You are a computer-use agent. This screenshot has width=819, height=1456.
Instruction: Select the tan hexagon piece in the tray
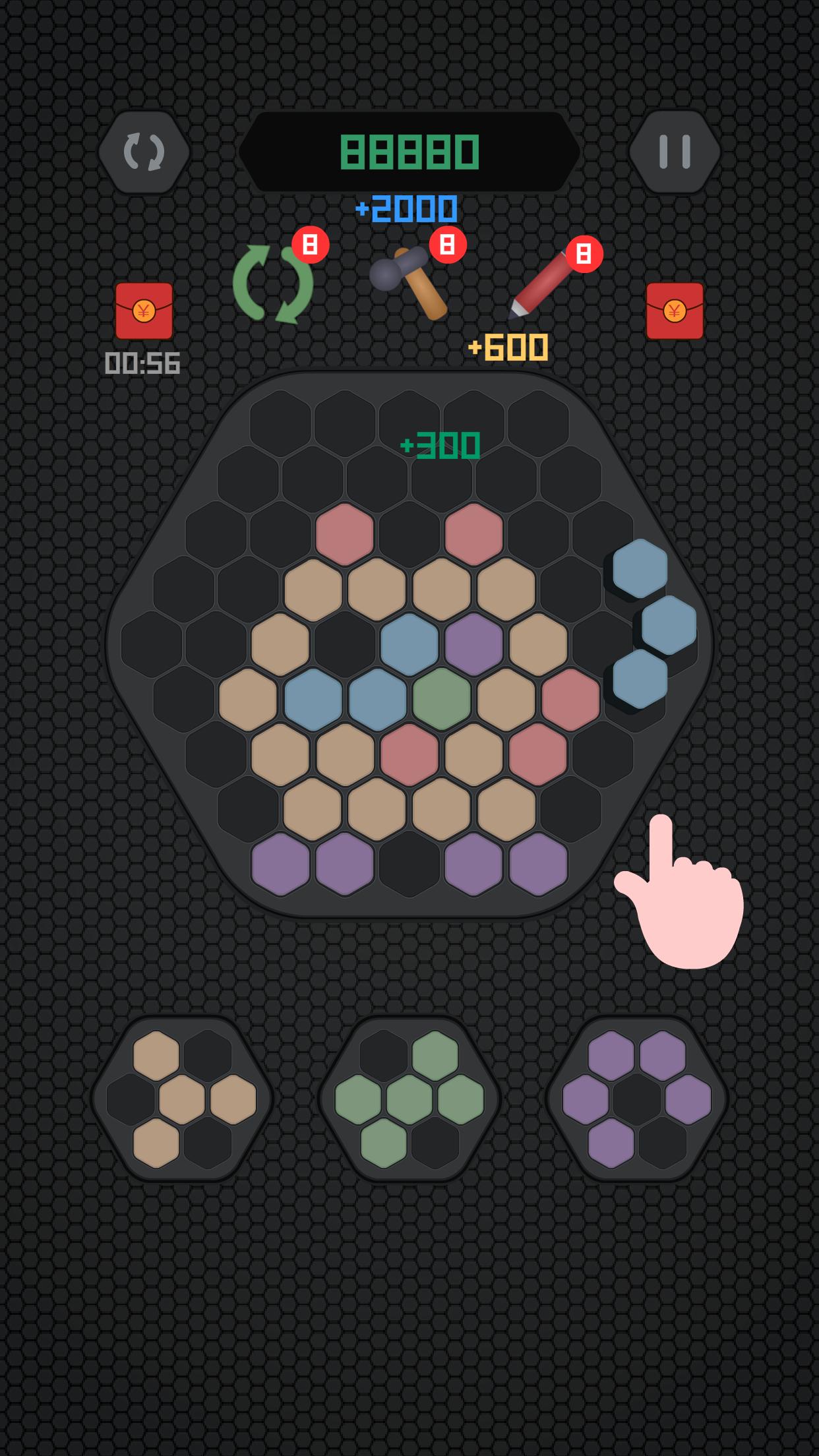click(182, 1099)
